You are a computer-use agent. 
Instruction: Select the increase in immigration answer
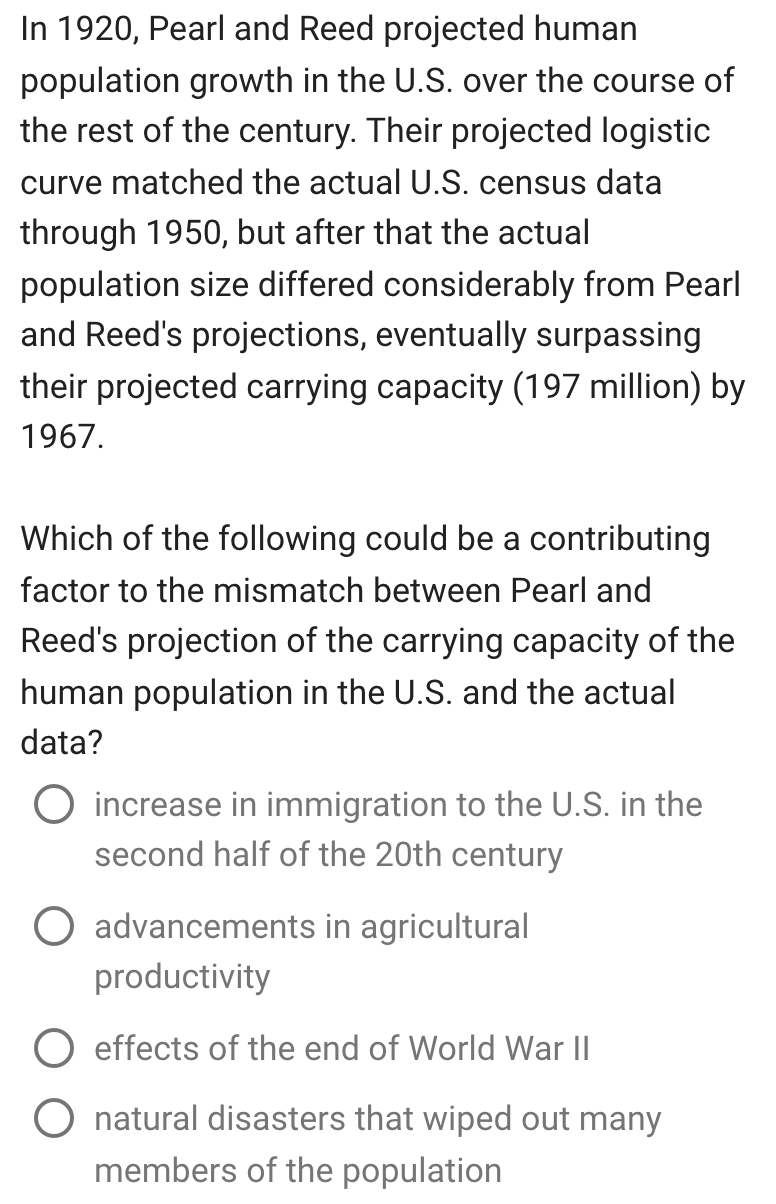[x=54, y=806]
